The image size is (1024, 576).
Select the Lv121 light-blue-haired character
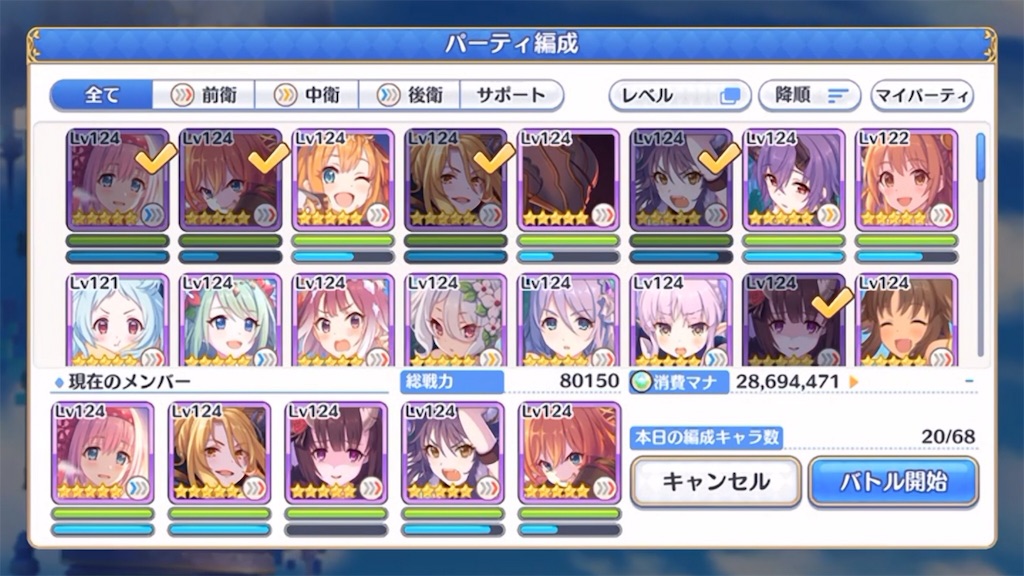click(x=118, y=320)
